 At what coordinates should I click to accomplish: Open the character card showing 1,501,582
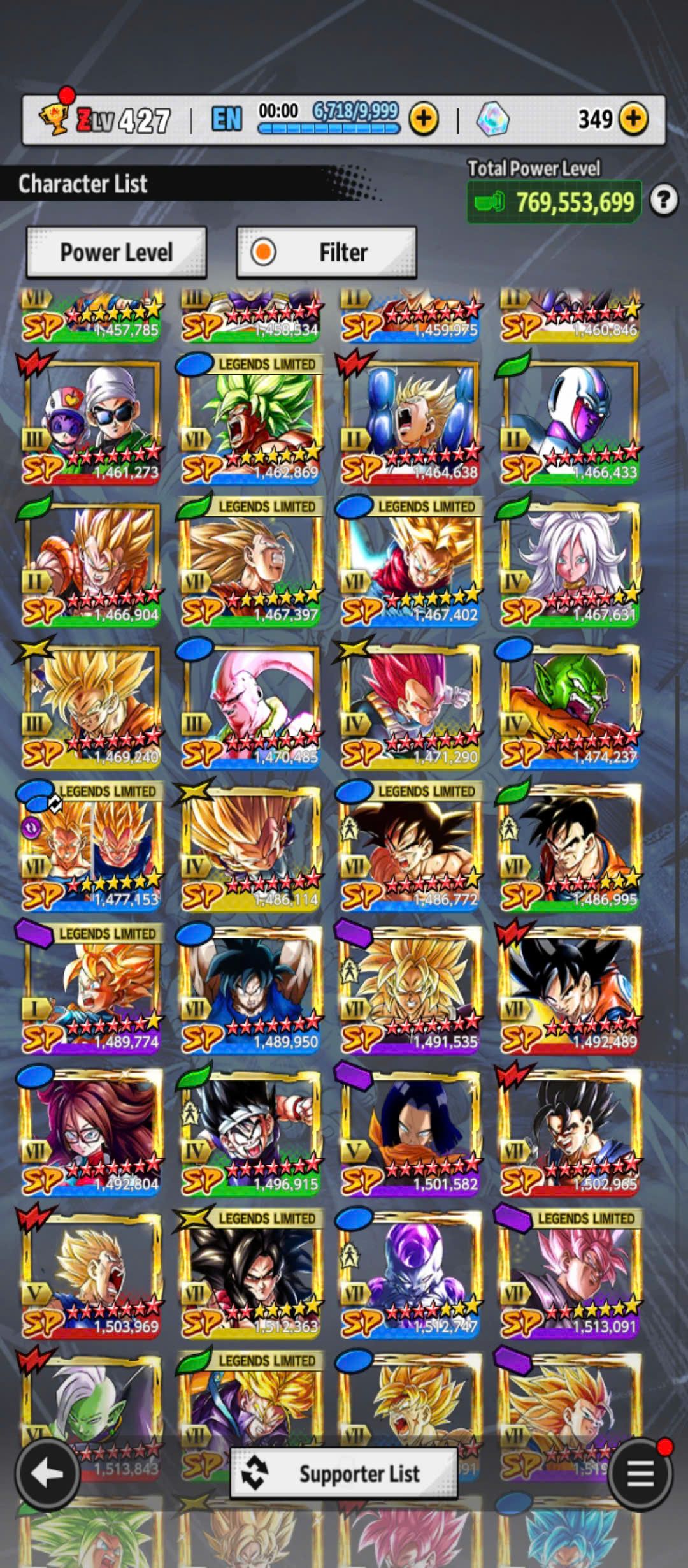point(410,1132)
